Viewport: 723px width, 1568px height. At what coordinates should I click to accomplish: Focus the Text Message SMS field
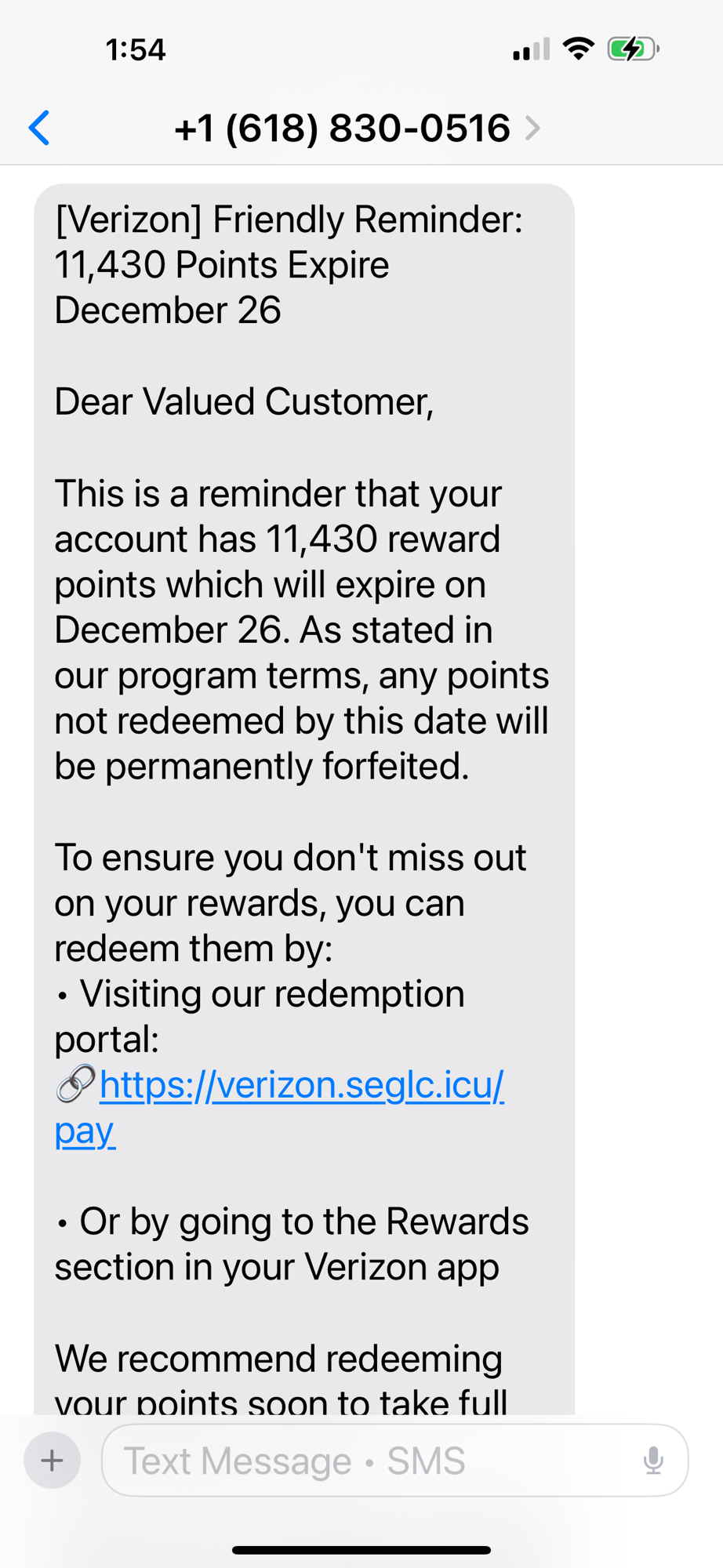369,1460
